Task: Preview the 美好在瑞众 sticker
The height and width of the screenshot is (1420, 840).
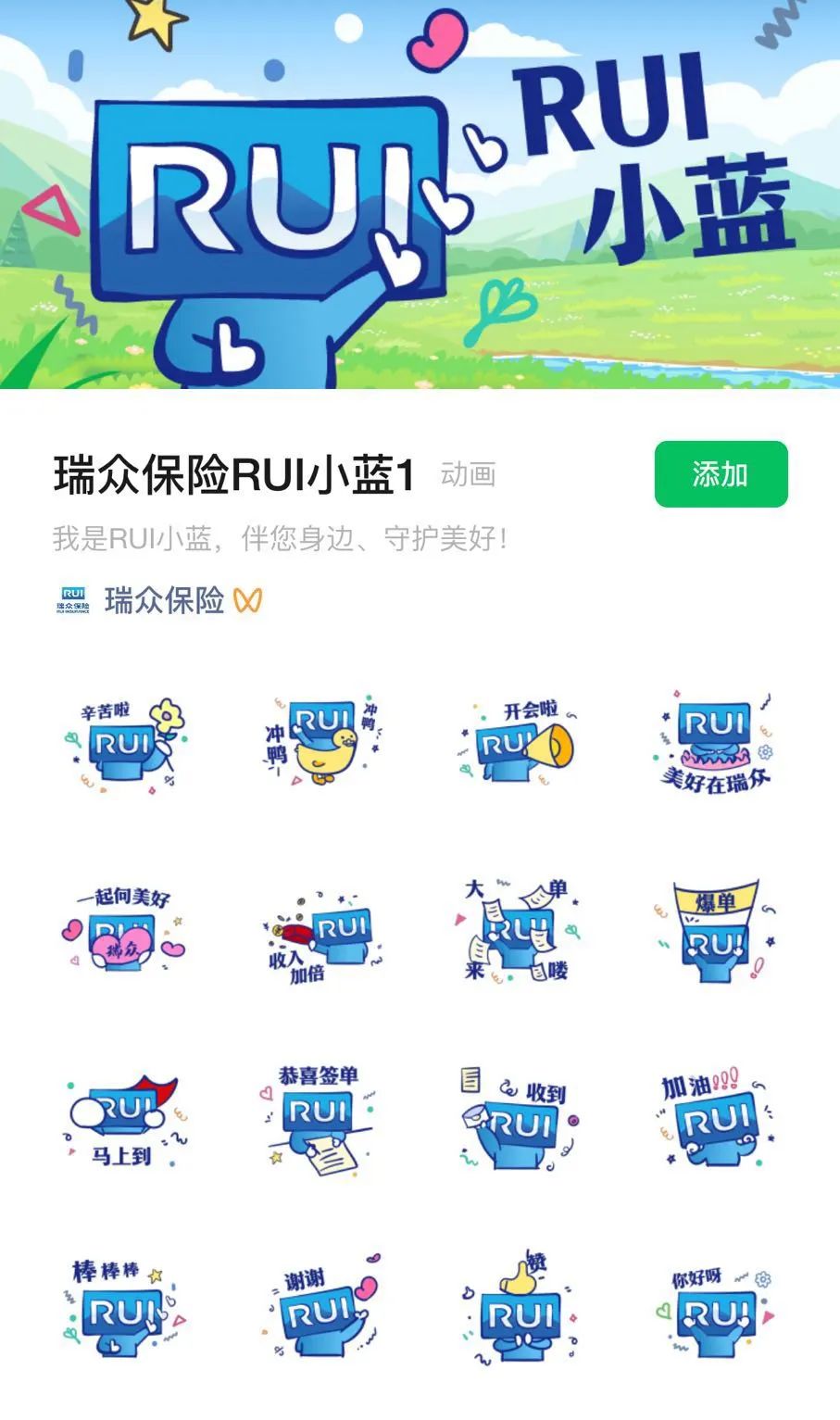Action: tap(715, 744)
